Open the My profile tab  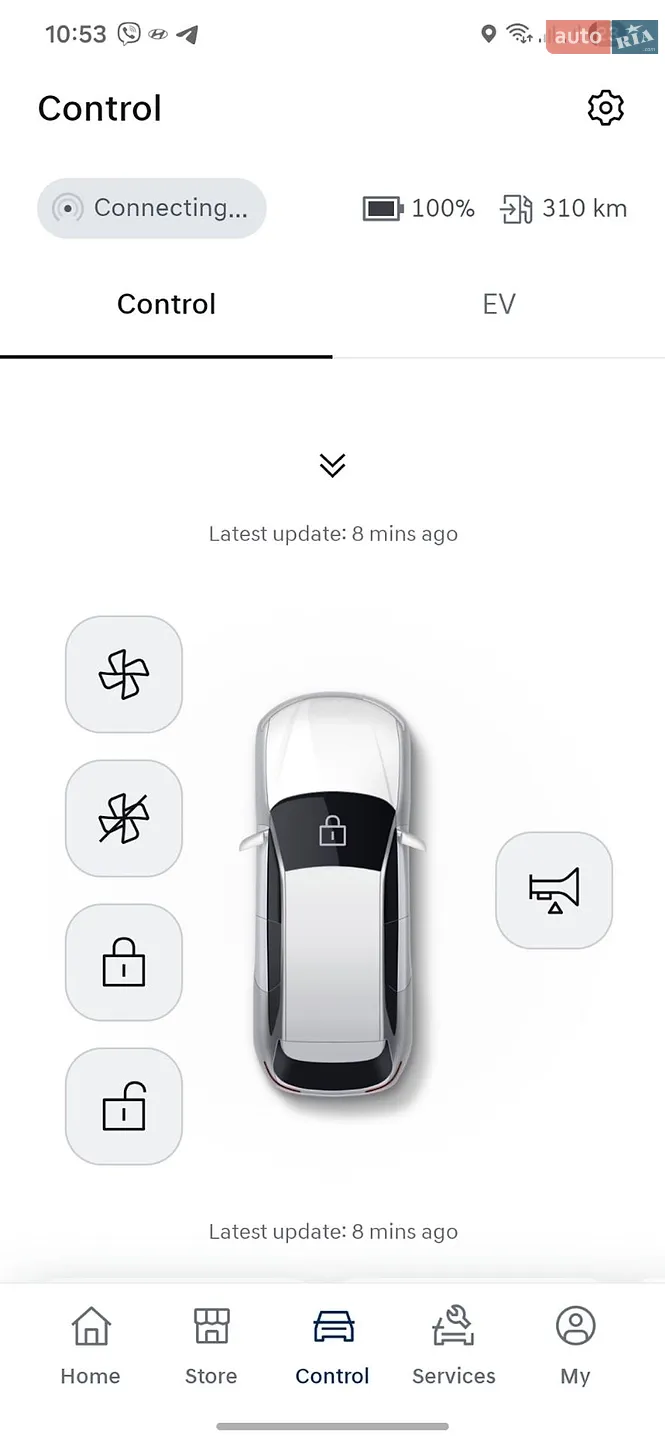click(575, 1346)
